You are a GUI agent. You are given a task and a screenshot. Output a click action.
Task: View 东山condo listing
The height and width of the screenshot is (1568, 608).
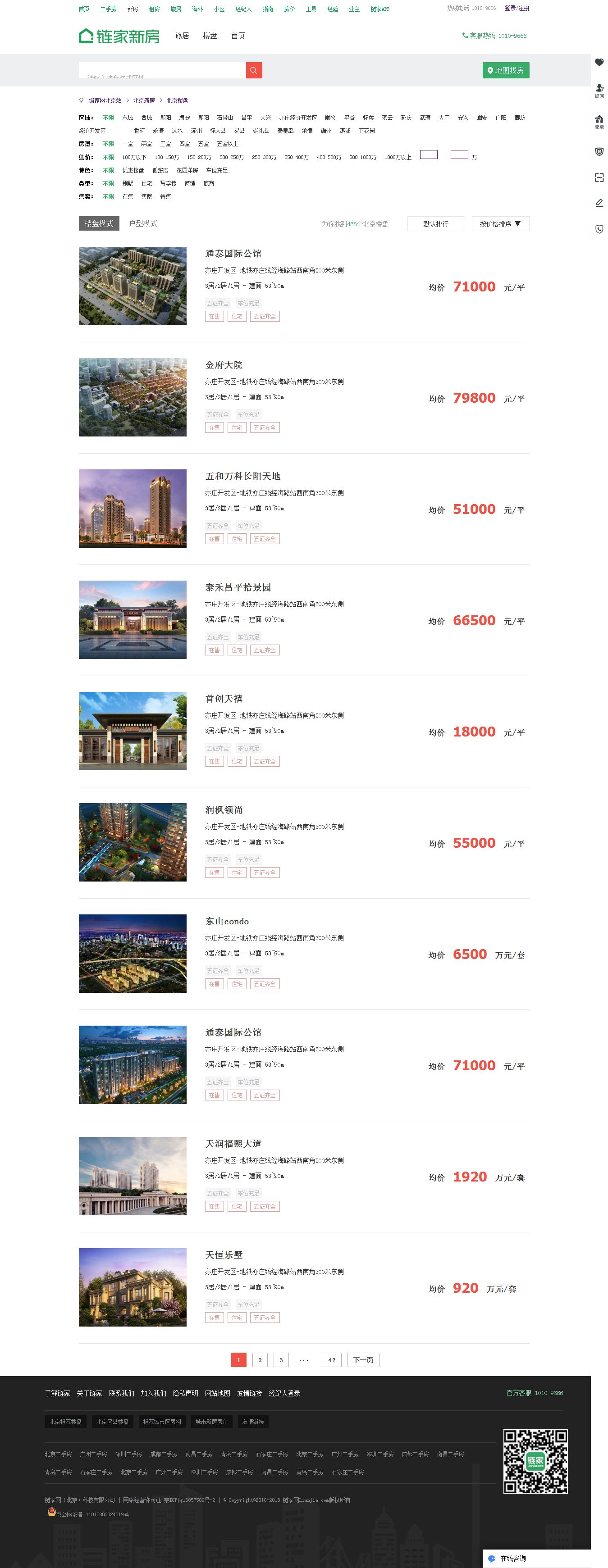pyautogui.click(x=227, y=921)
